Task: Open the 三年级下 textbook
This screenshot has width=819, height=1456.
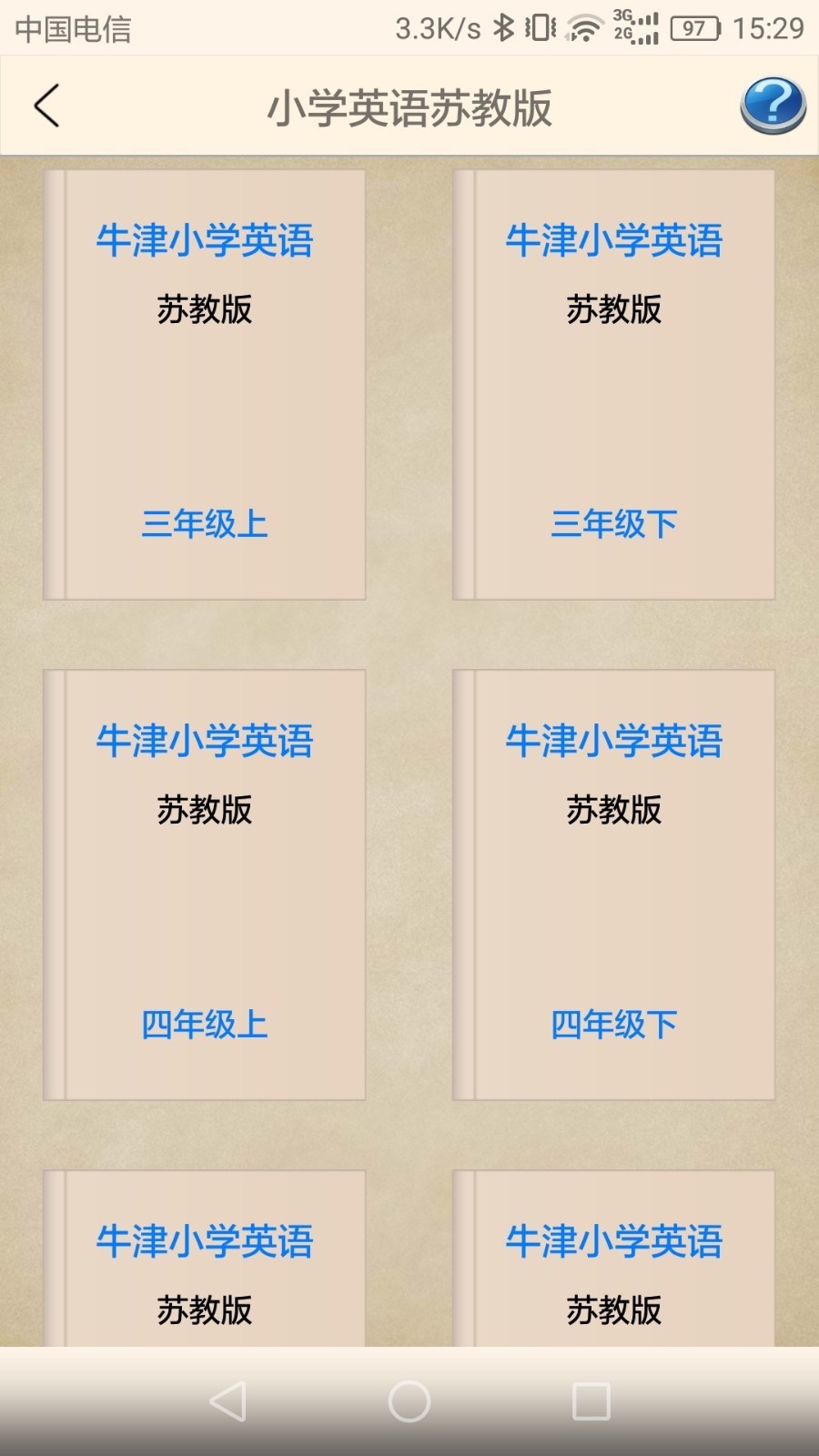Action: click(614, 385)
